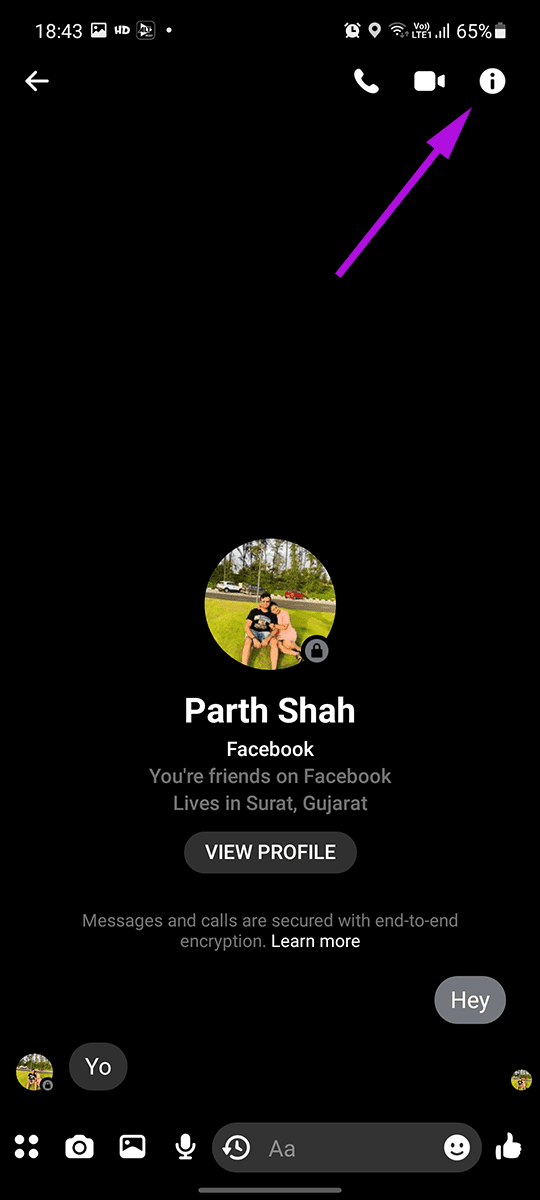Start a video call with Parth Shah

point(429,81)
